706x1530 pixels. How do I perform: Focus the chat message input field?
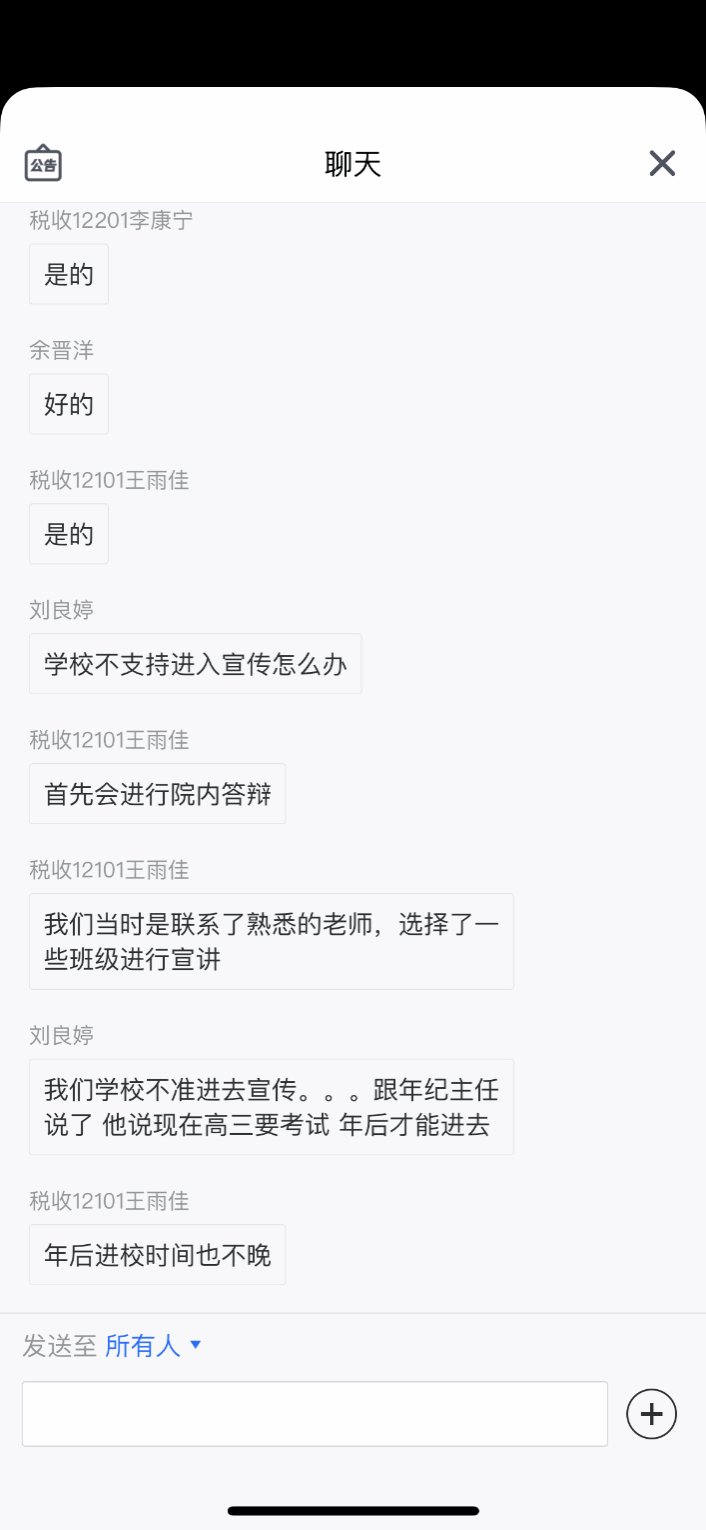coord(315,1413)
